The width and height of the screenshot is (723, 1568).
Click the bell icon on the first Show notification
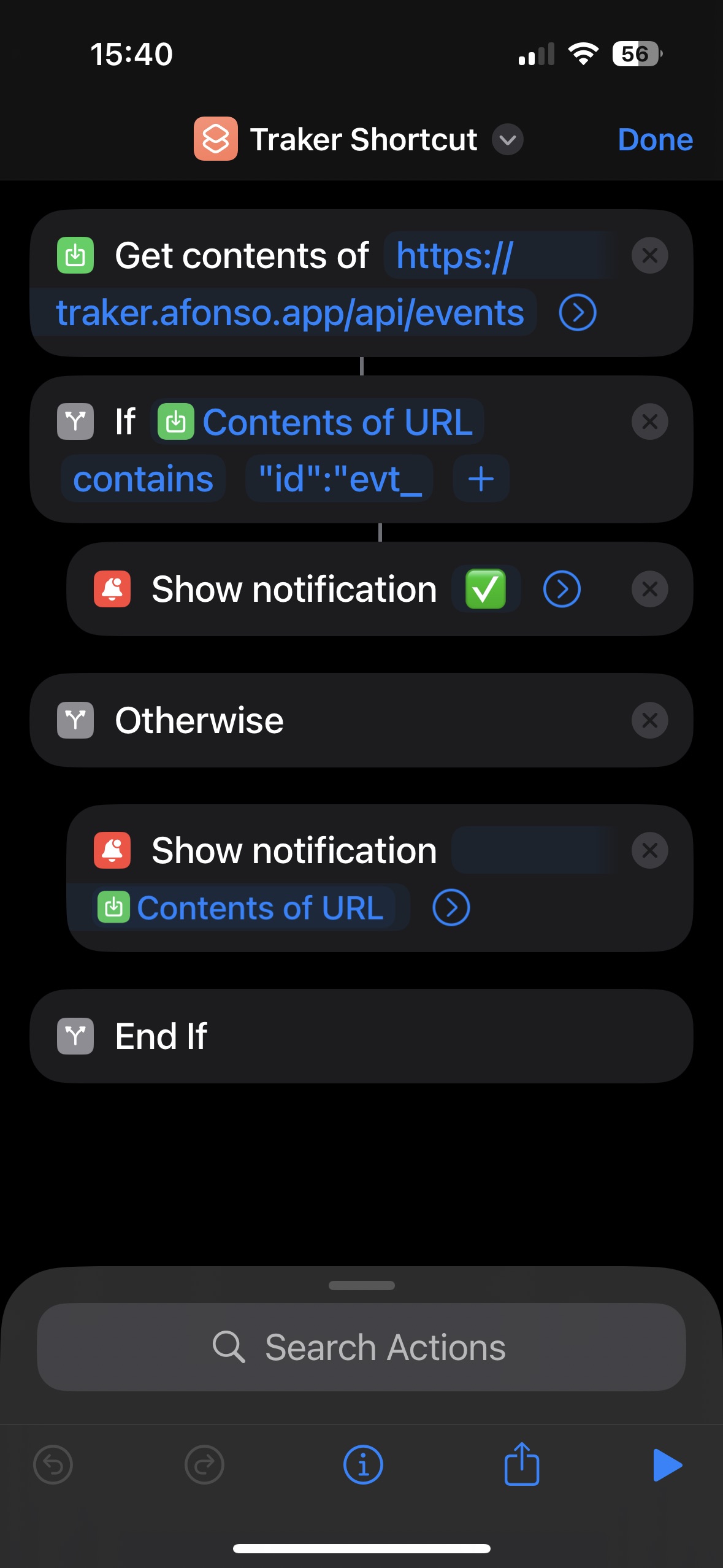[113, 588]
